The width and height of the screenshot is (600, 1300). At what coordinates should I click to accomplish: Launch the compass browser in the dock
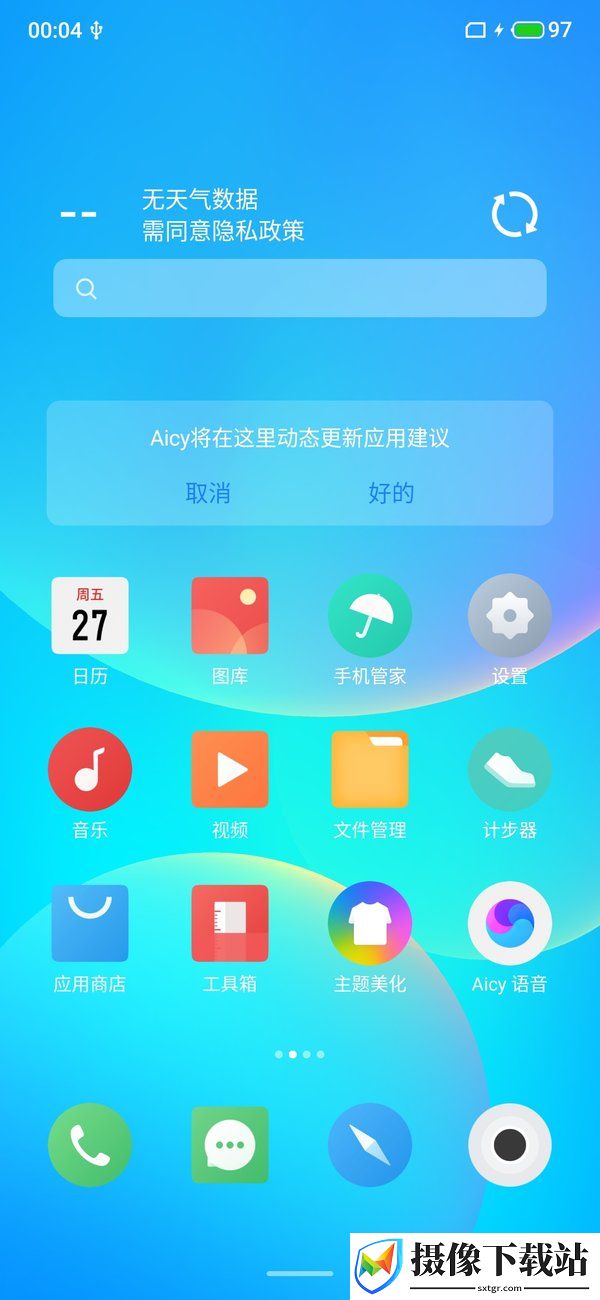coord(370,1145)
